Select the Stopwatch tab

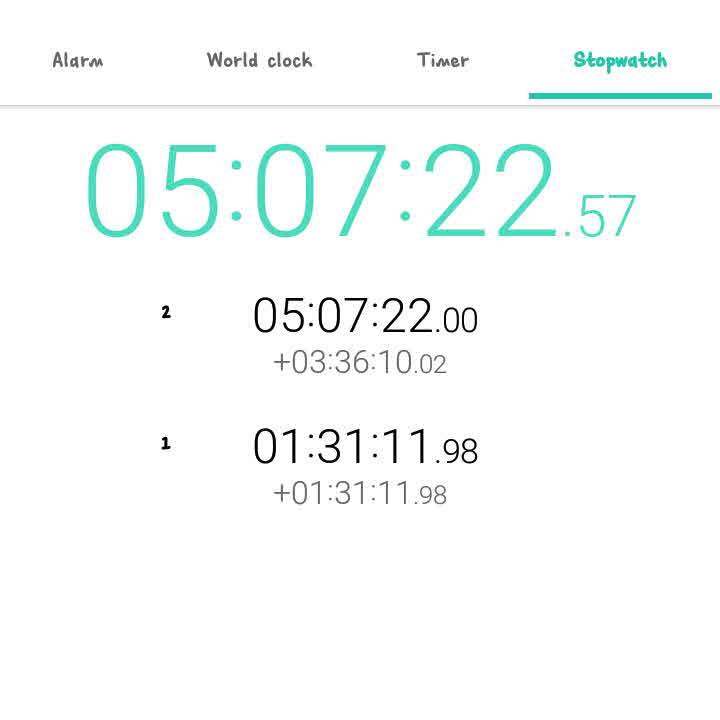click(620, 60)
